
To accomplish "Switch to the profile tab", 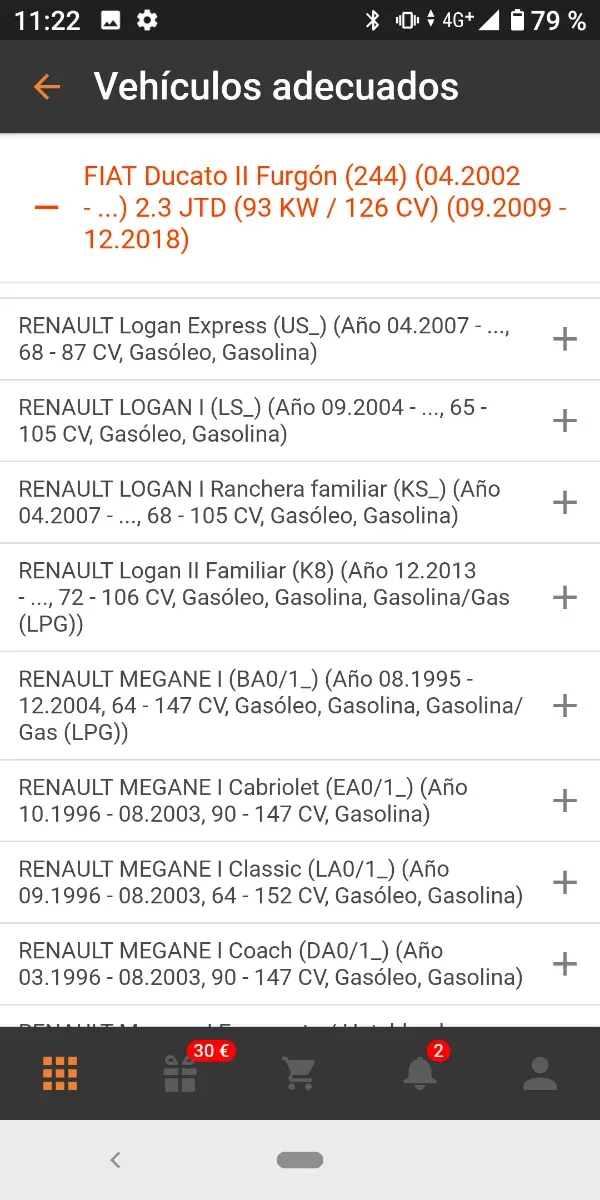I will coord(540,1073).
